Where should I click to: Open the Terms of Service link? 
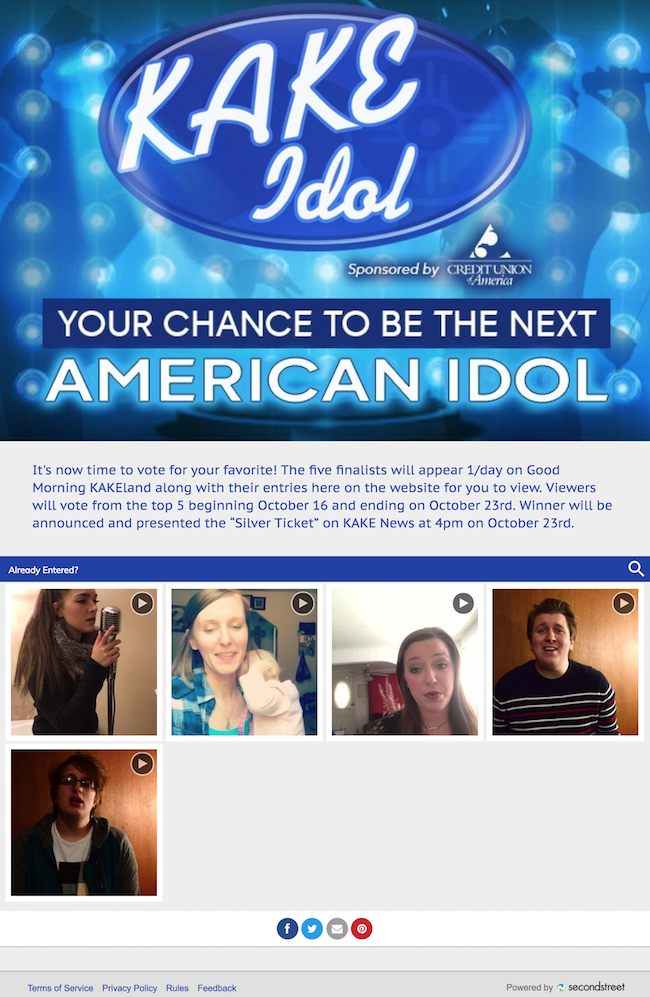coord(60,988)
